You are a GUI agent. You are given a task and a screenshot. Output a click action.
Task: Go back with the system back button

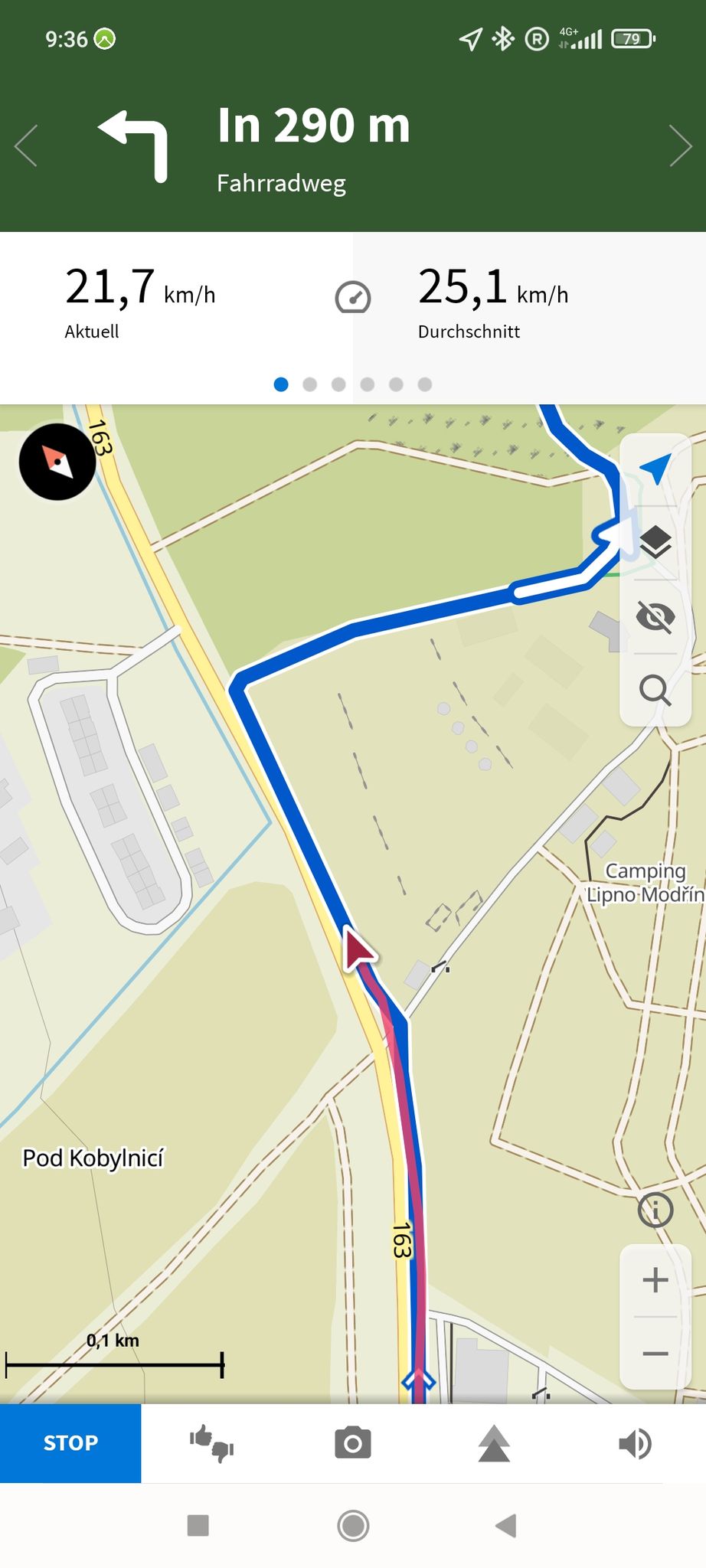click(506, 1526)
